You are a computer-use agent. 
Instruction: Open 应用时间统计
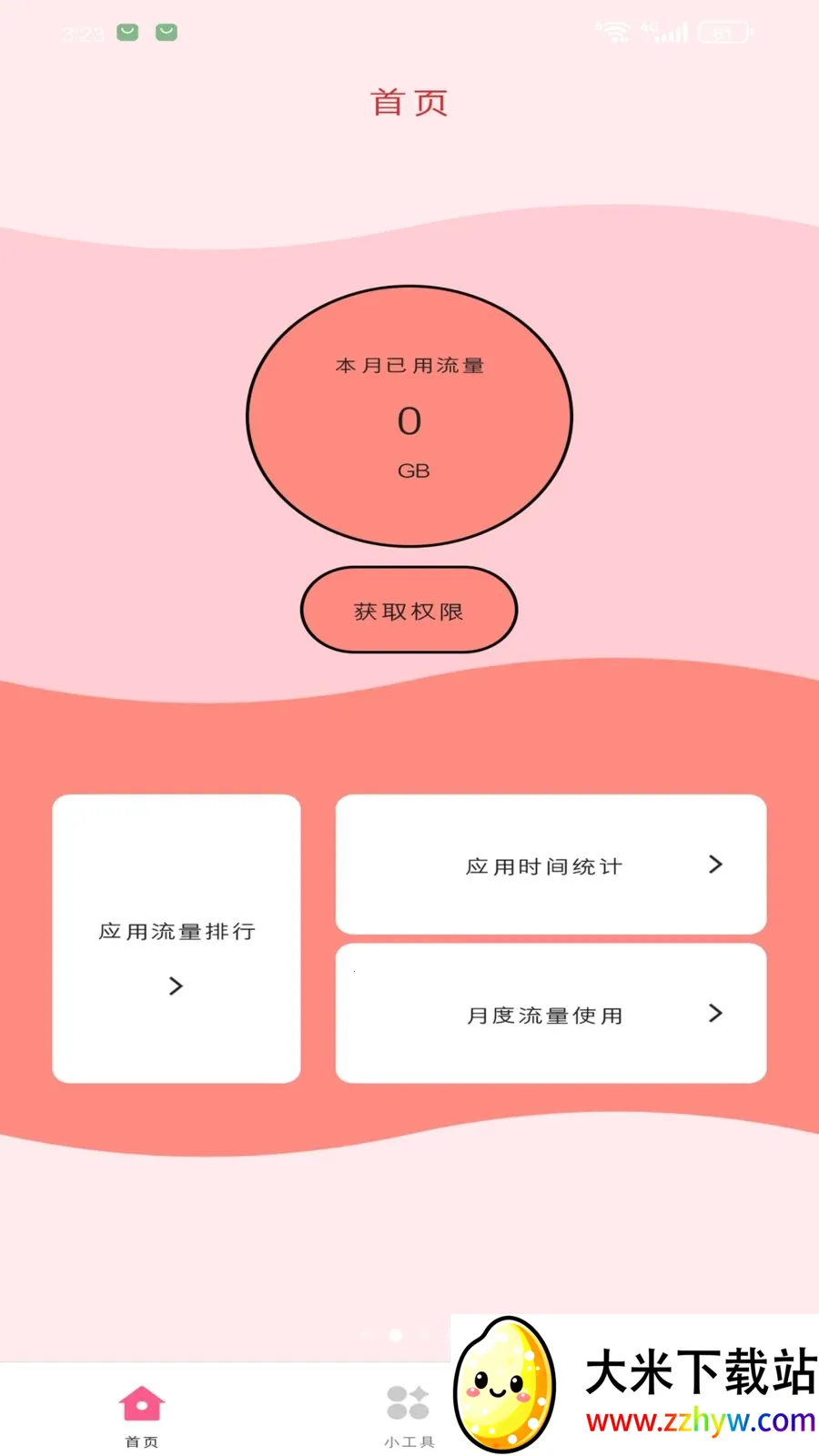pyautogui.click(x=551, y=864)
